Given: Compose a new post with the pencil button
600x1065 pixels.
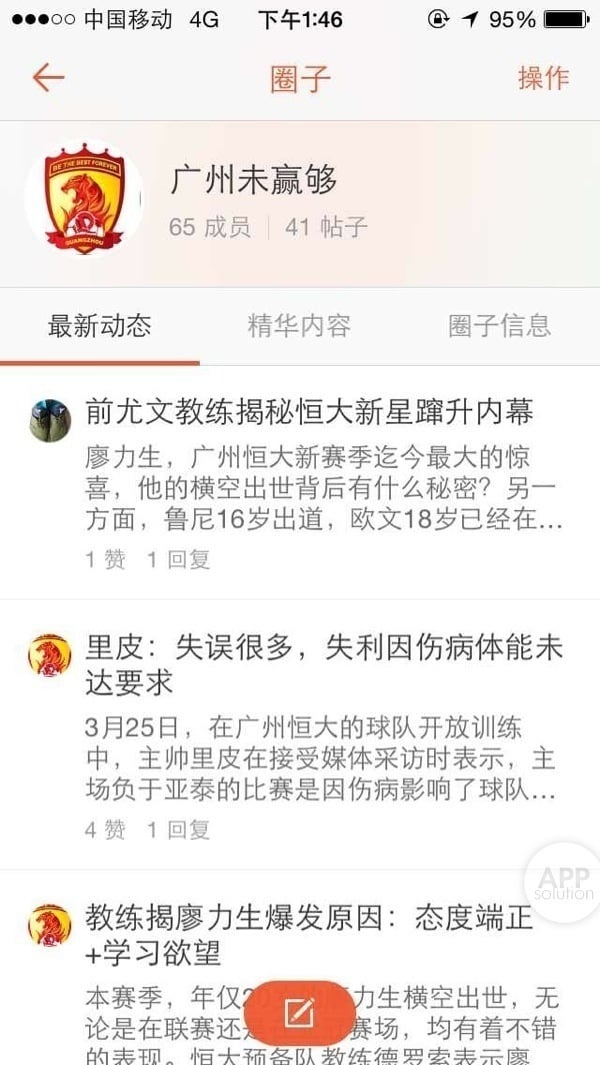Looking at the screenshot, I should [x=299, y=1013].
